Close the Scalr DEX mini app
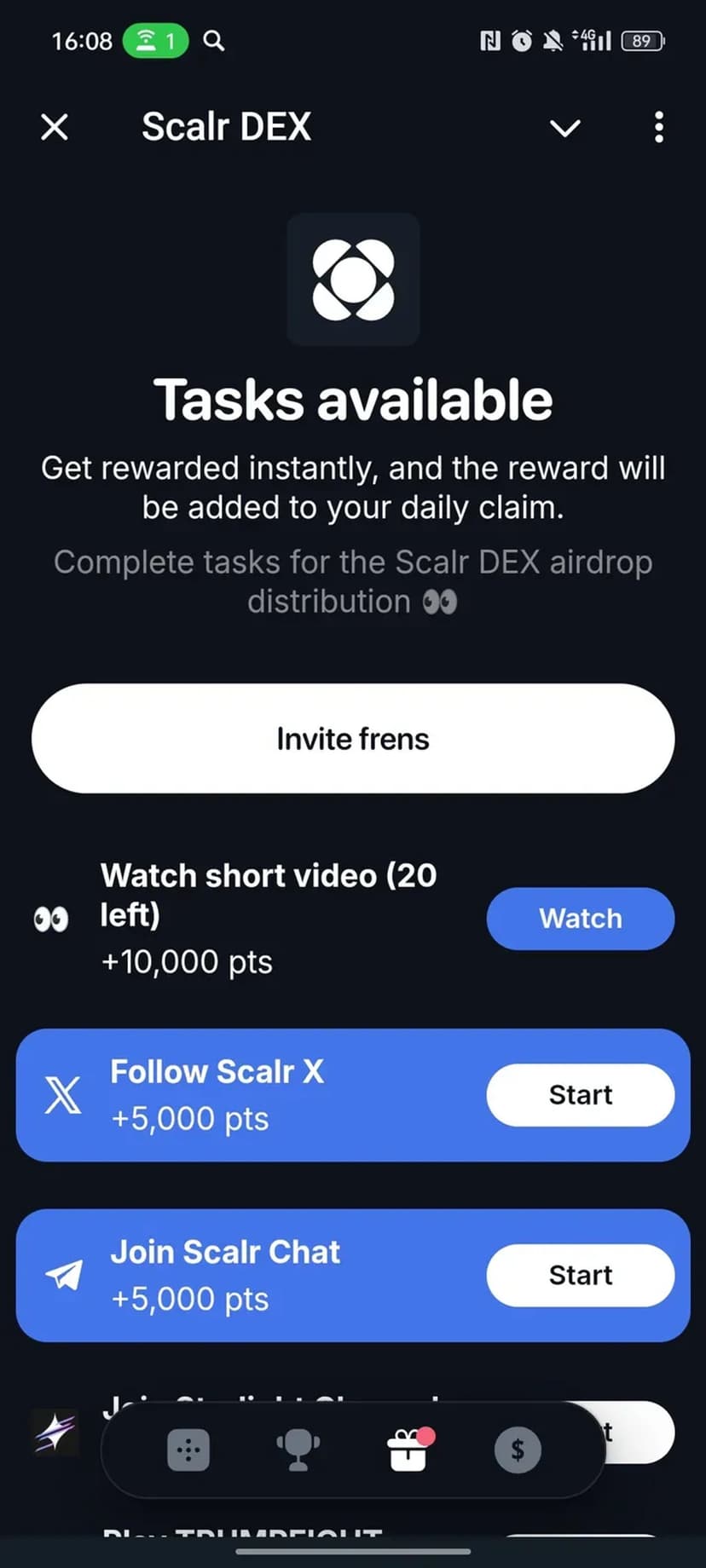 click(55, 128)
